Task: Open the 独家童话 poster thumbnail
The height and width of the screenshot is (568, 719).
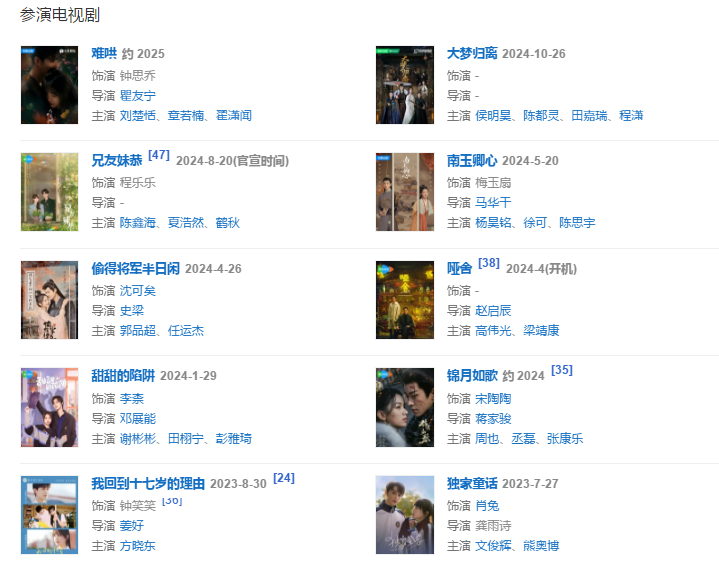Action: tap(404, 515)
